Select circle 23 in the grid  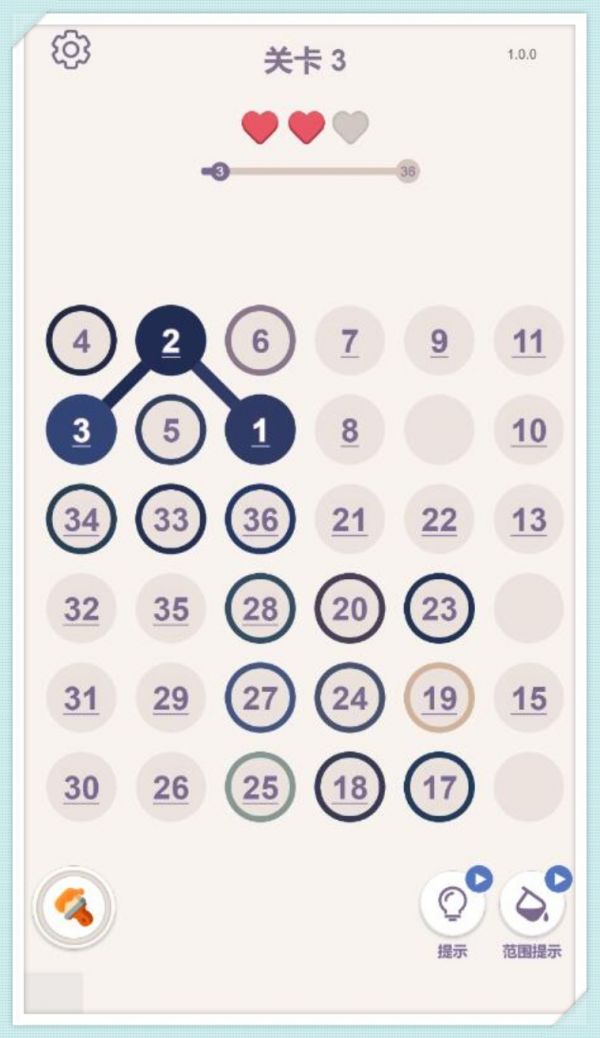pos(439,608)
